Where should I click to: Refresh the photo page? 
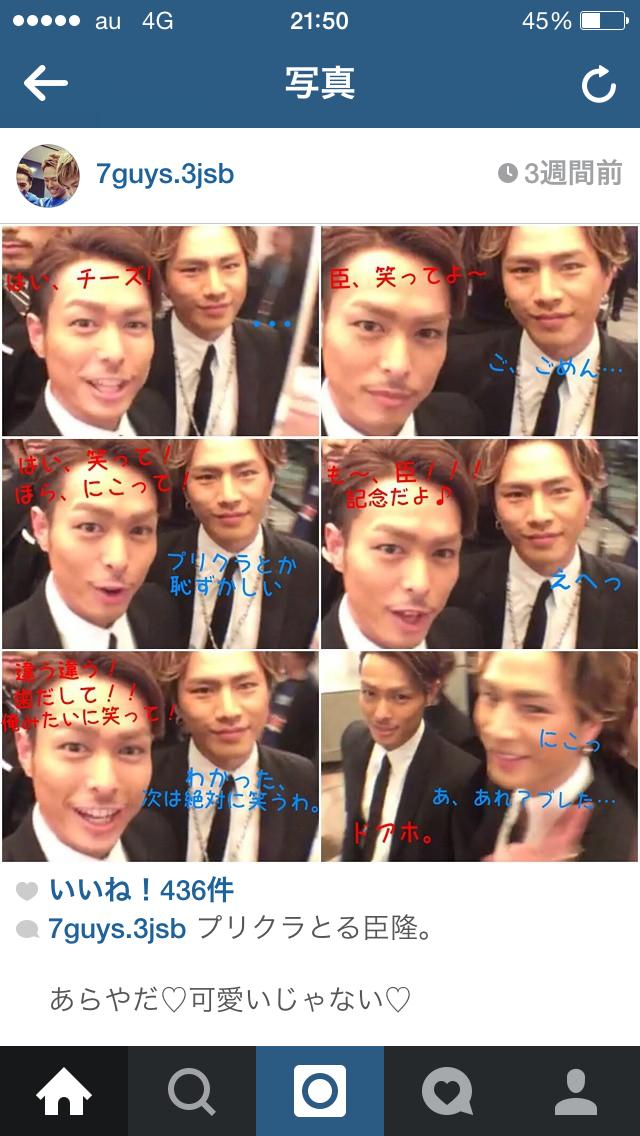click(598, 86)
